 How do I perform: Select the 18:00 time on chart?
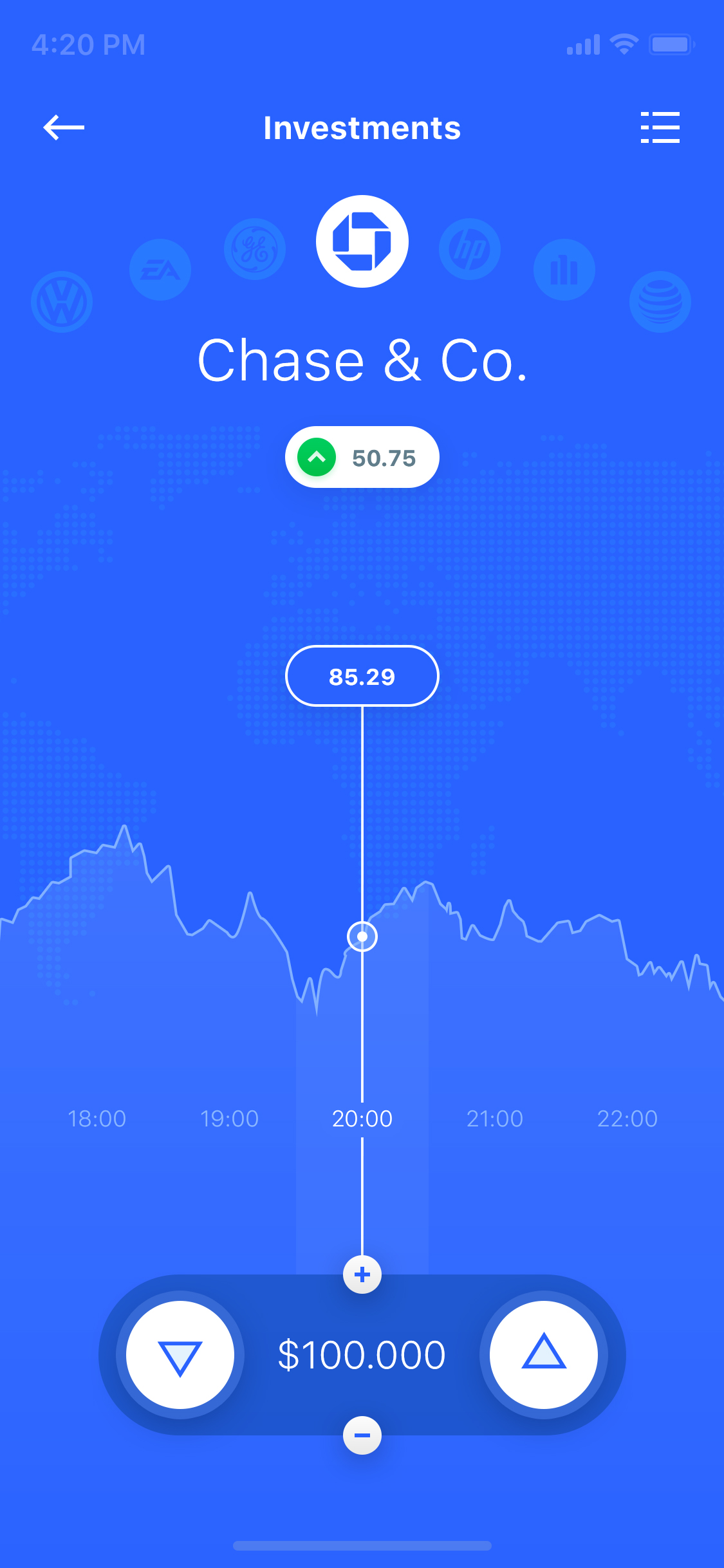point(97,1119)
